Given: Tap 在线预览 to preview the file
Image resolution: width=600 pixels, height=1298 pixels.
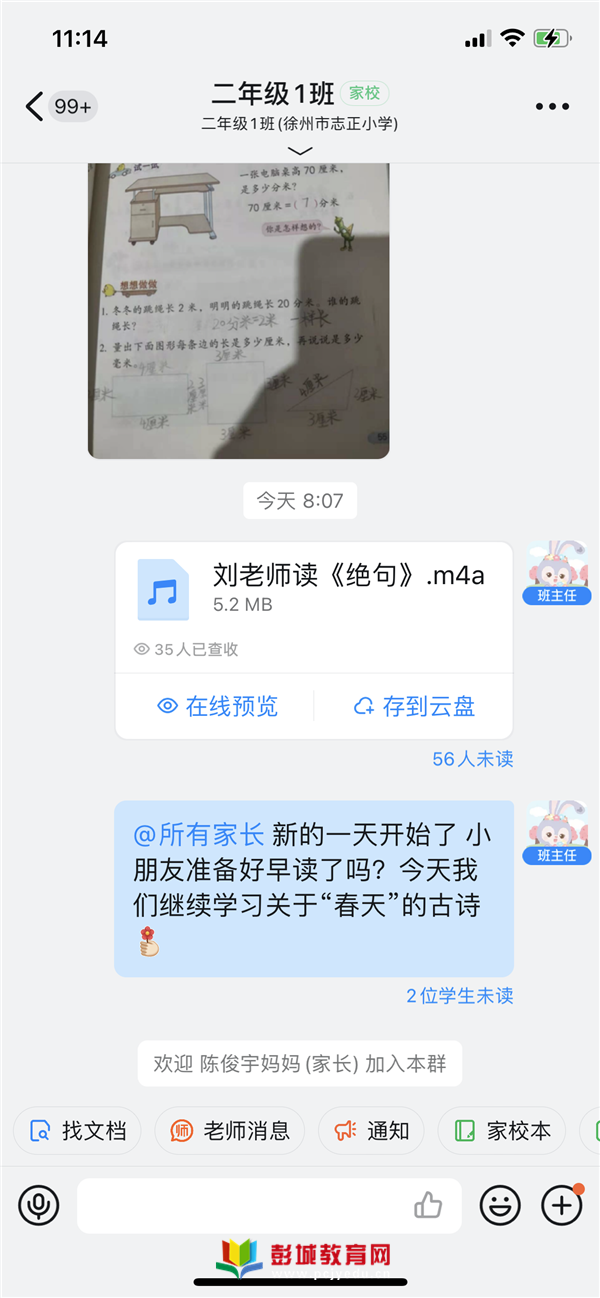Looking at the screenshot, I should pos(217,707).
